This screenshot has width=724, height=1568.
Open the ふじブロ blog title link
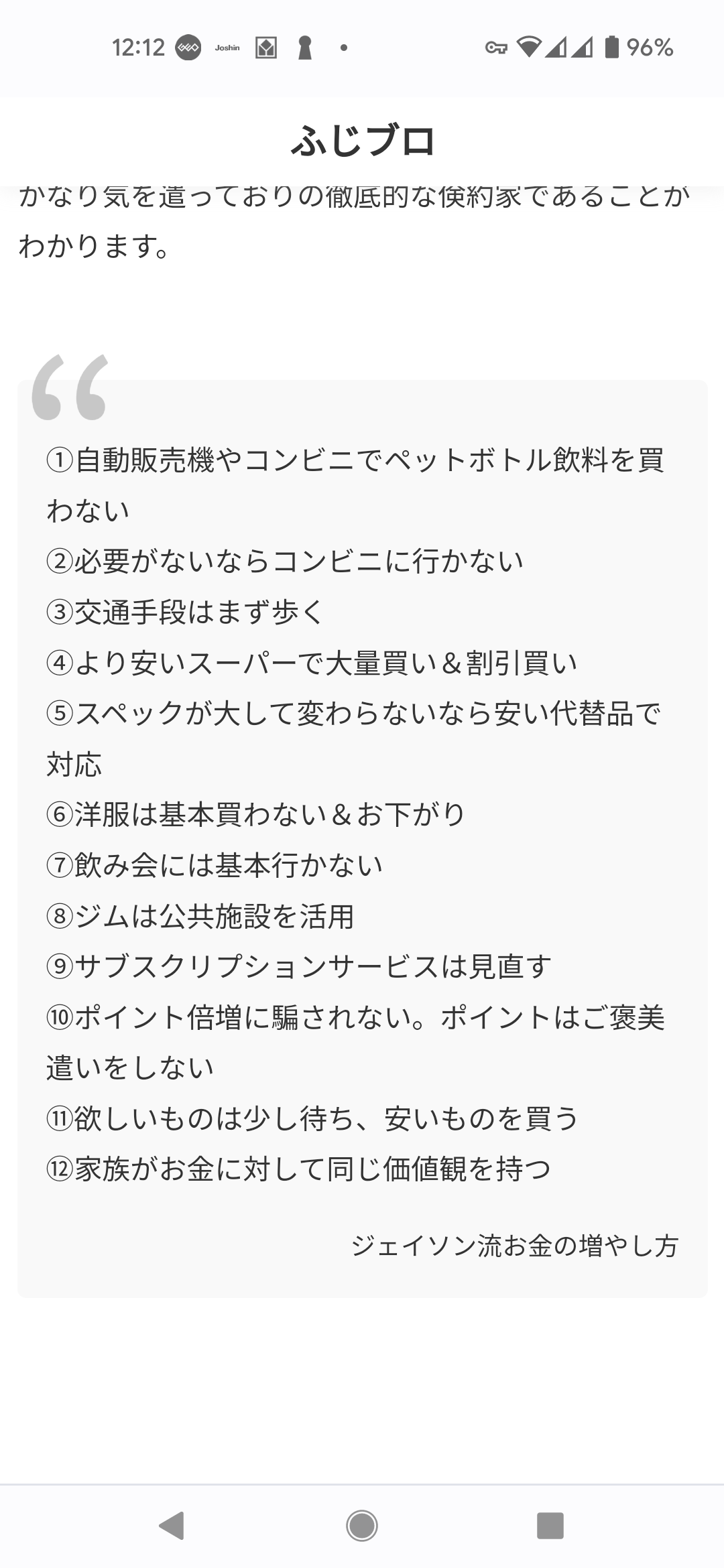click(363, 141)
